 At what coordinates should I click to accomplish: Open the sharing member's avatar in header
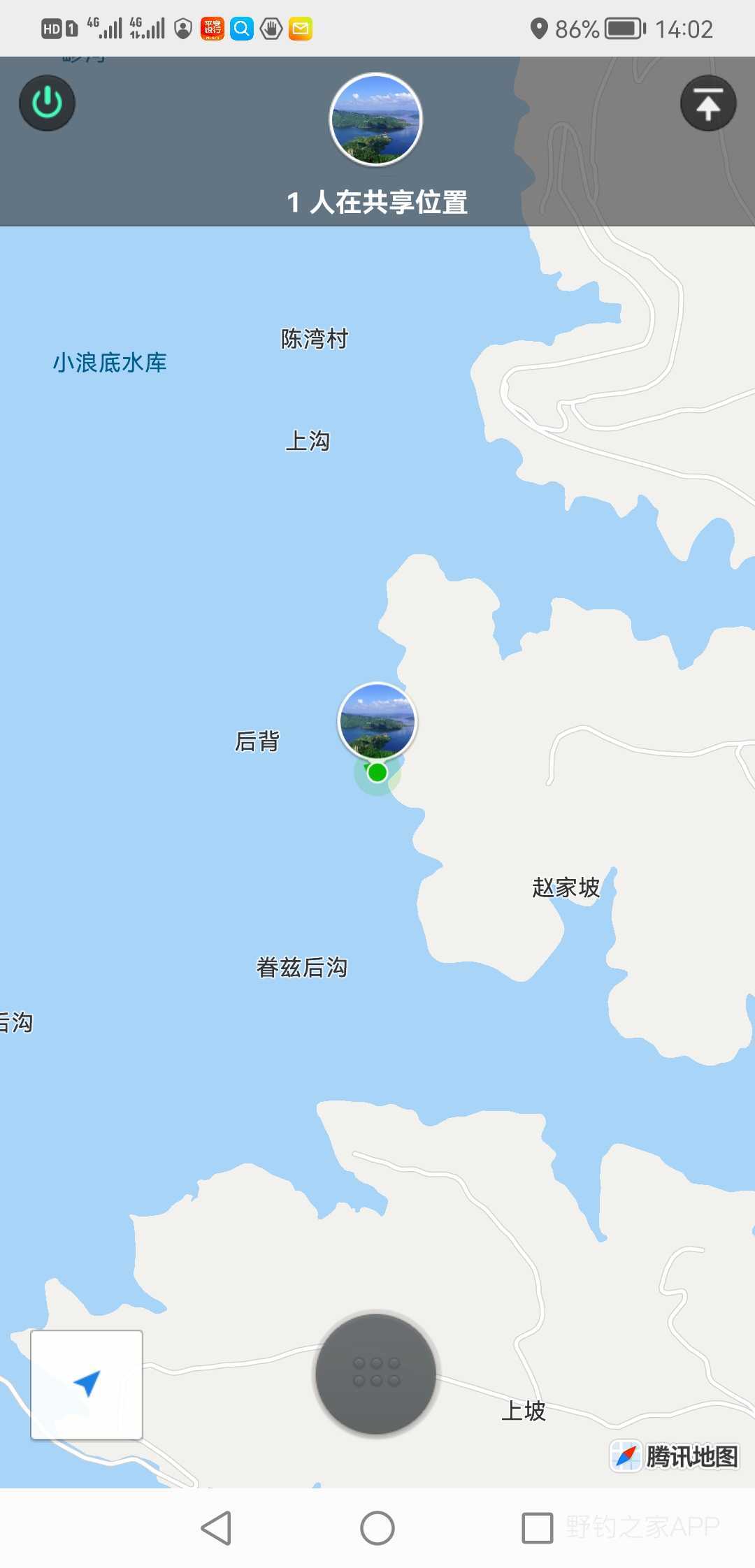376,120
